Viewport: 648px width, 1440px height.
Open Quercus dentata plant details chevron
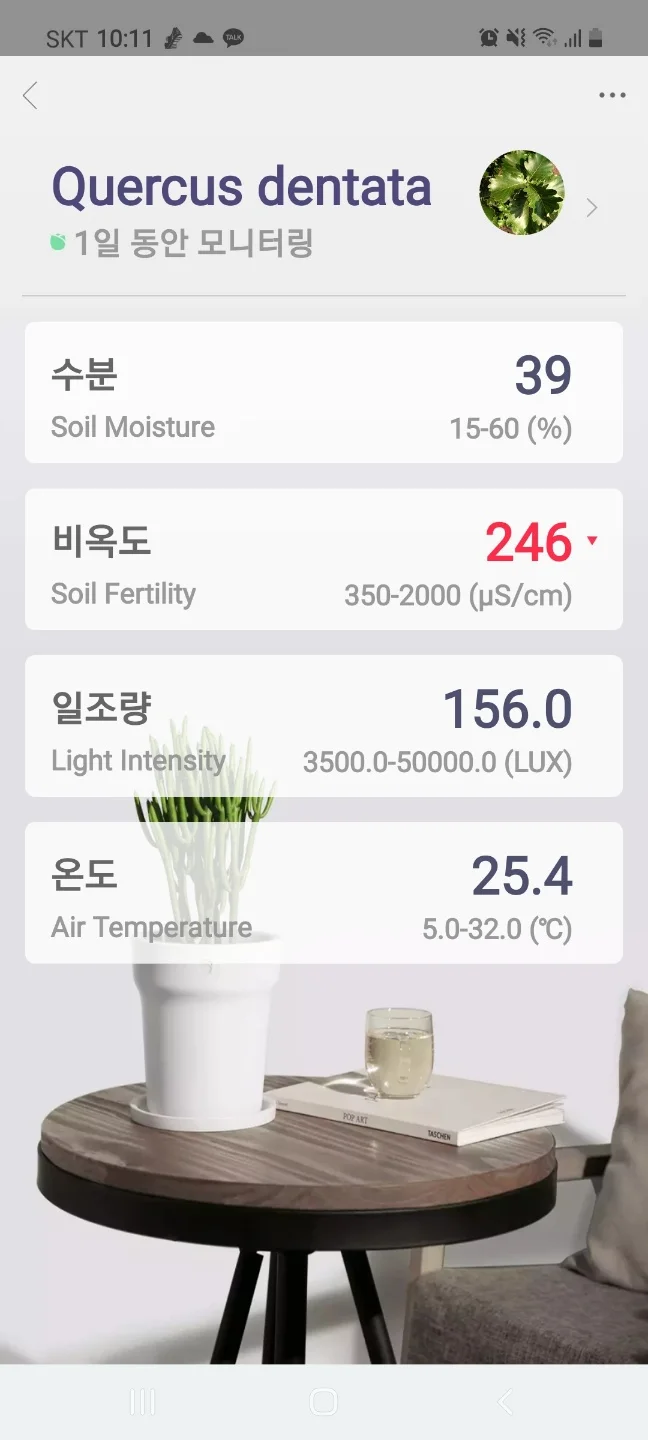pos(592,208)
